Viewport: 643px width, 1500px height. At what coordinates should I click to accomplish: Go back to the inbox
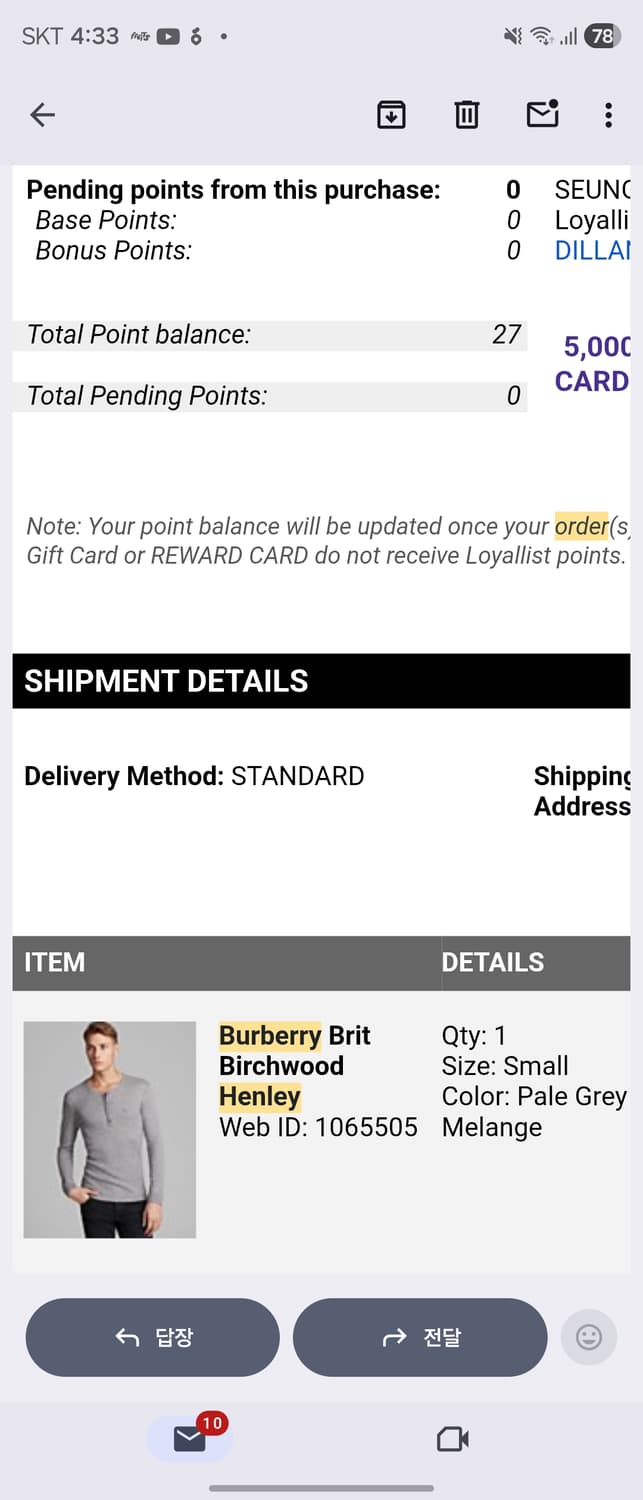42,115
